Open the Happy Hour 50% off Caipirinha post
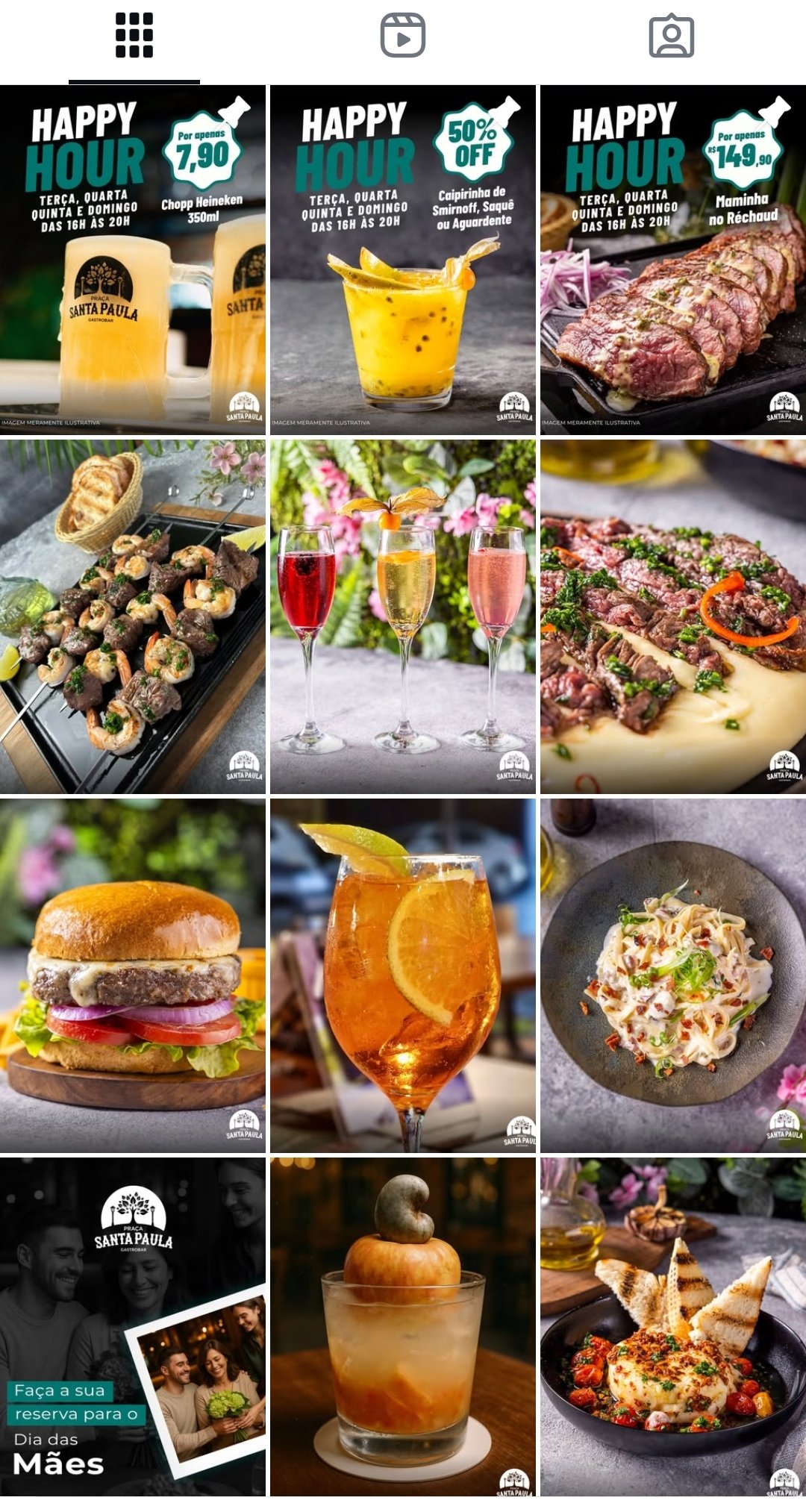806x1512 pixels. click(x=403, y=260)
